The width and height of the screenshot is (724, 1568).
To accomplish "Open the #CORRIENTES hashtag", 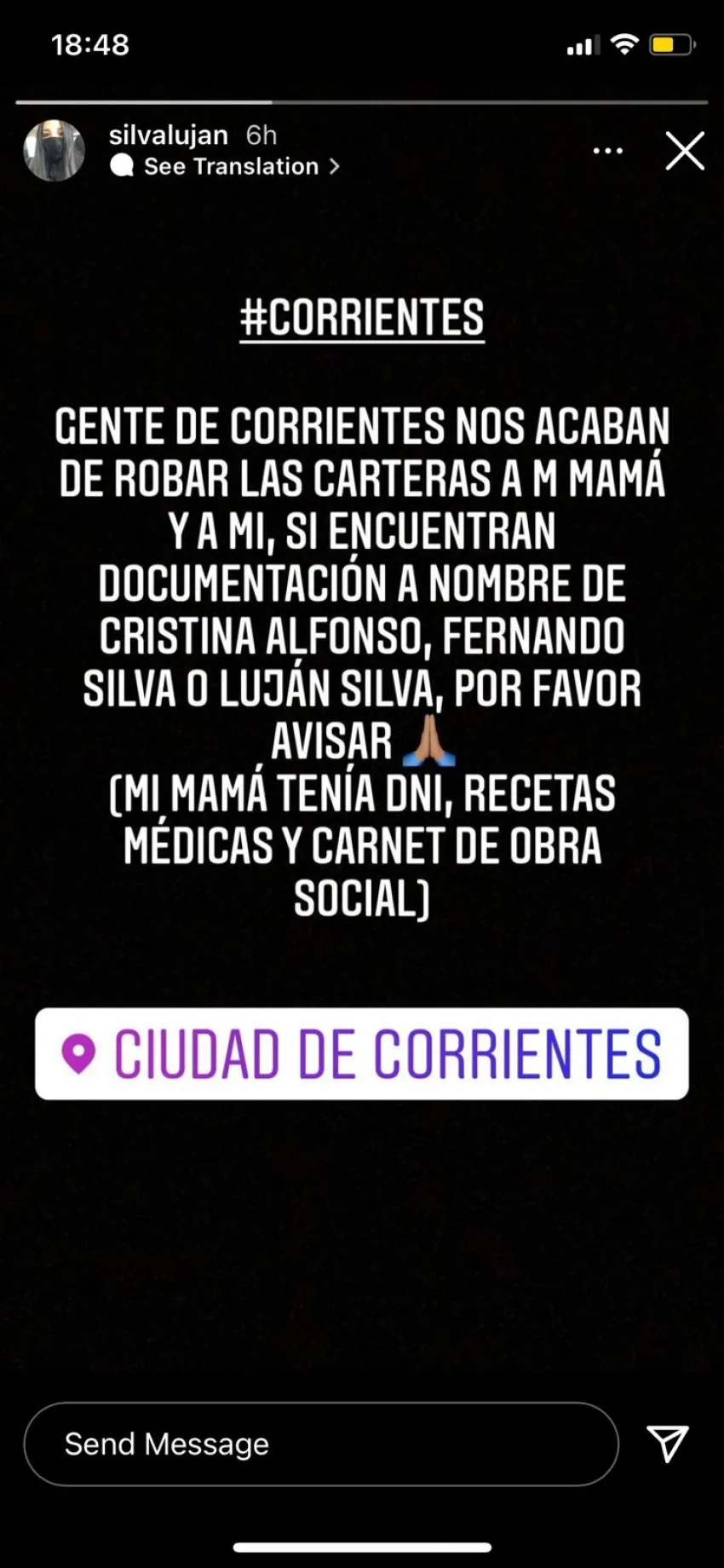I will tap(362, 318).
